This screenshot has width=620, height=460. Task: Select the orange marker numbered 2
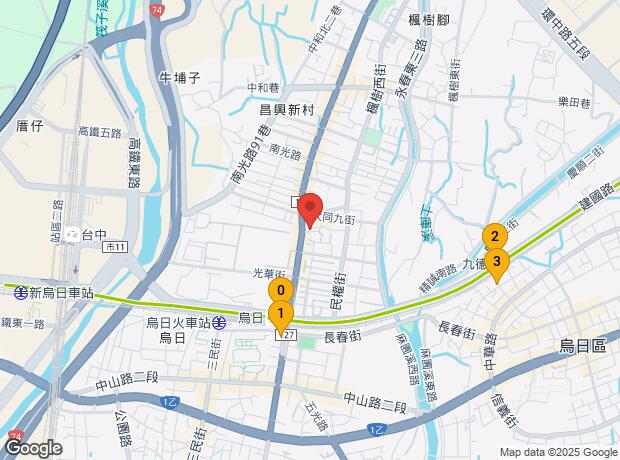click(495, 237)
